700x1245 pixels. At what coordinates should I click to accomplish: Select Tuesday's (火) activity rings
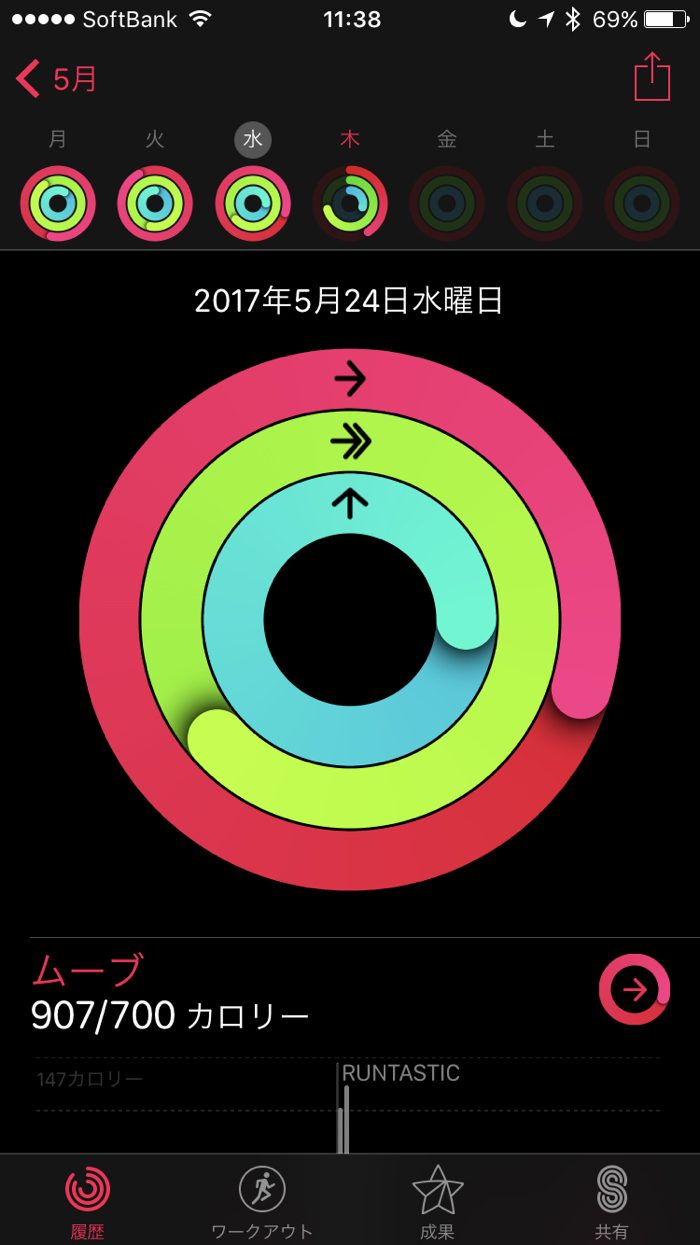point(155,203)
